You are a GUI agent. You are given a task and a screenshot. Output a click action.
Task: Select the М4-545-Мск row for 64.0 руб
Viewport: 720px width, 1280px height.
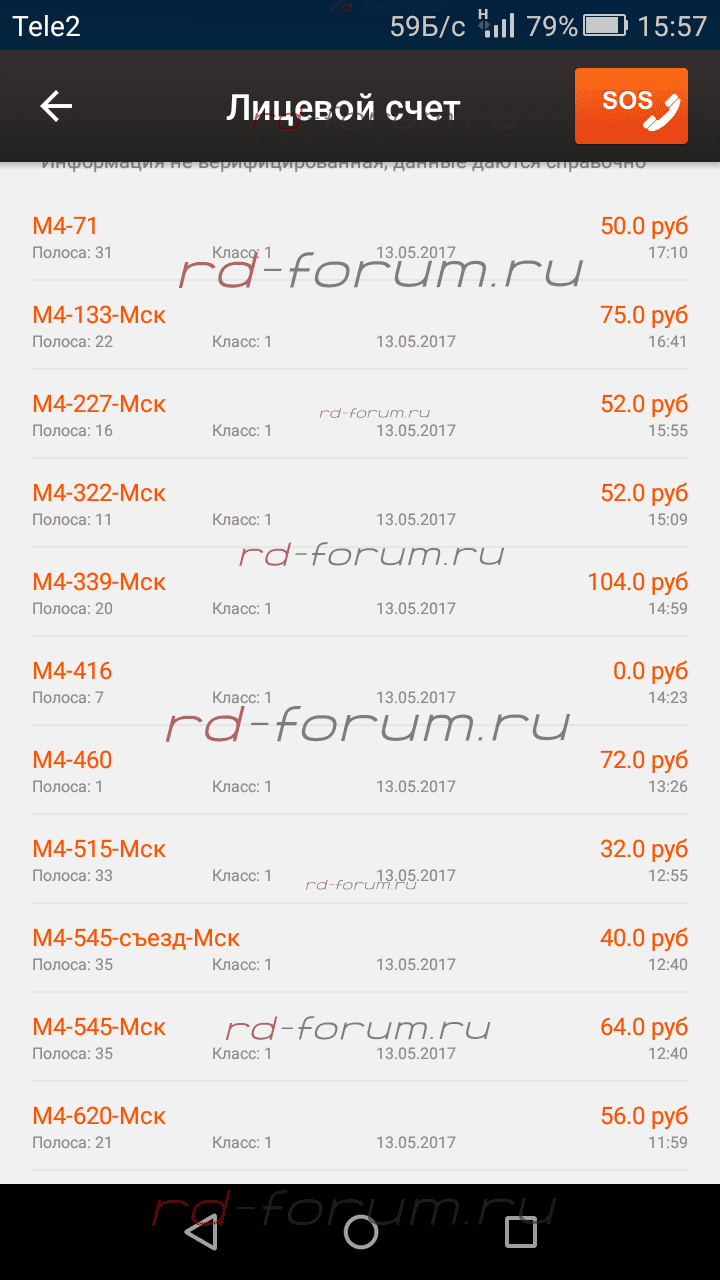point(360,1039)
